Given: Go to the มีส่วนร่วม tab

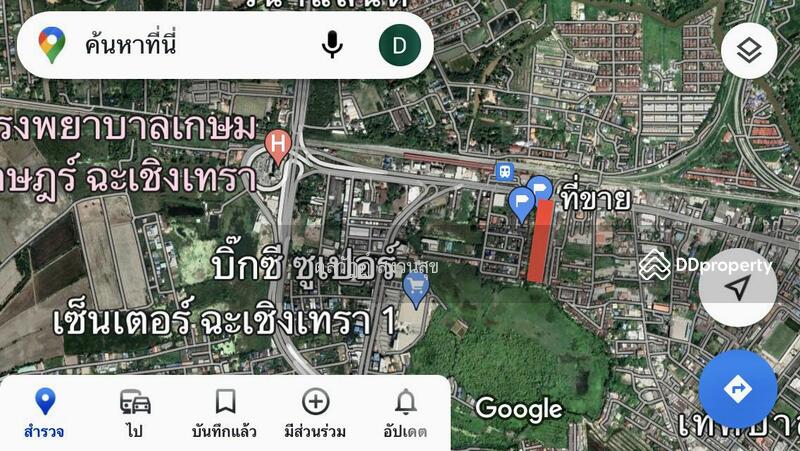Looking at the screenshot, I should coord(315,413).
